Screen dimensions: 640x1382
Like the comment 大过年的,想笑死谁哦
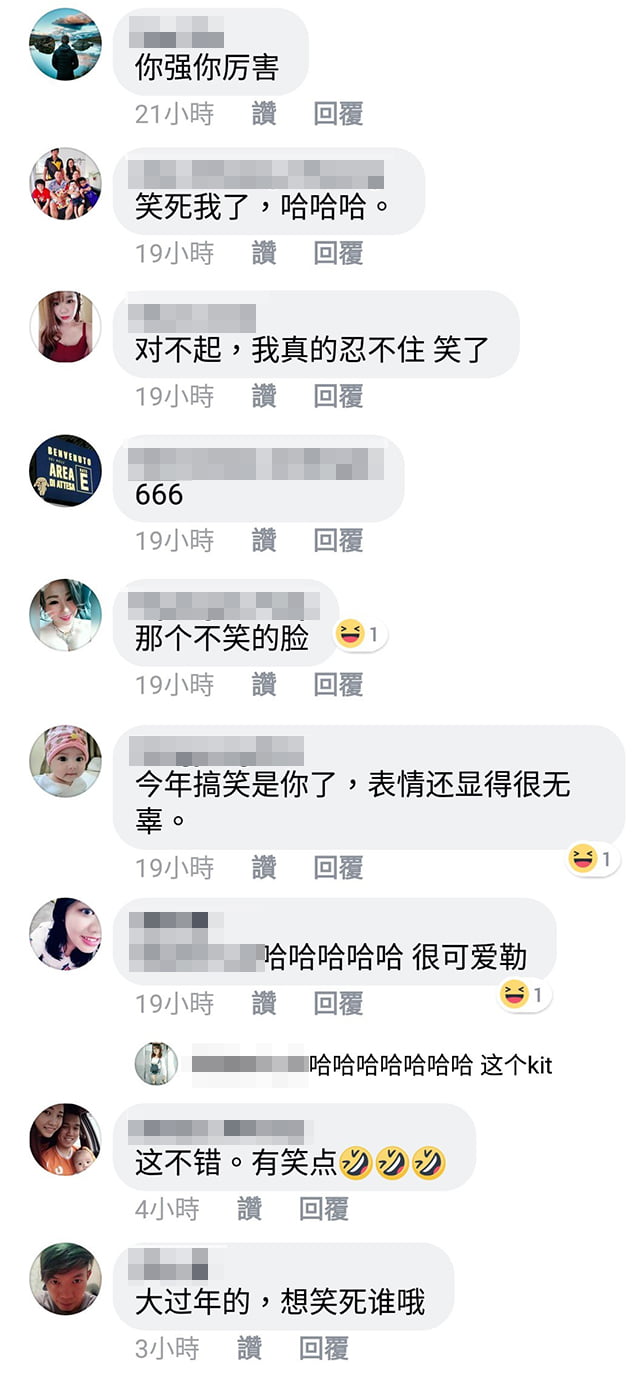coord(249,1349)
